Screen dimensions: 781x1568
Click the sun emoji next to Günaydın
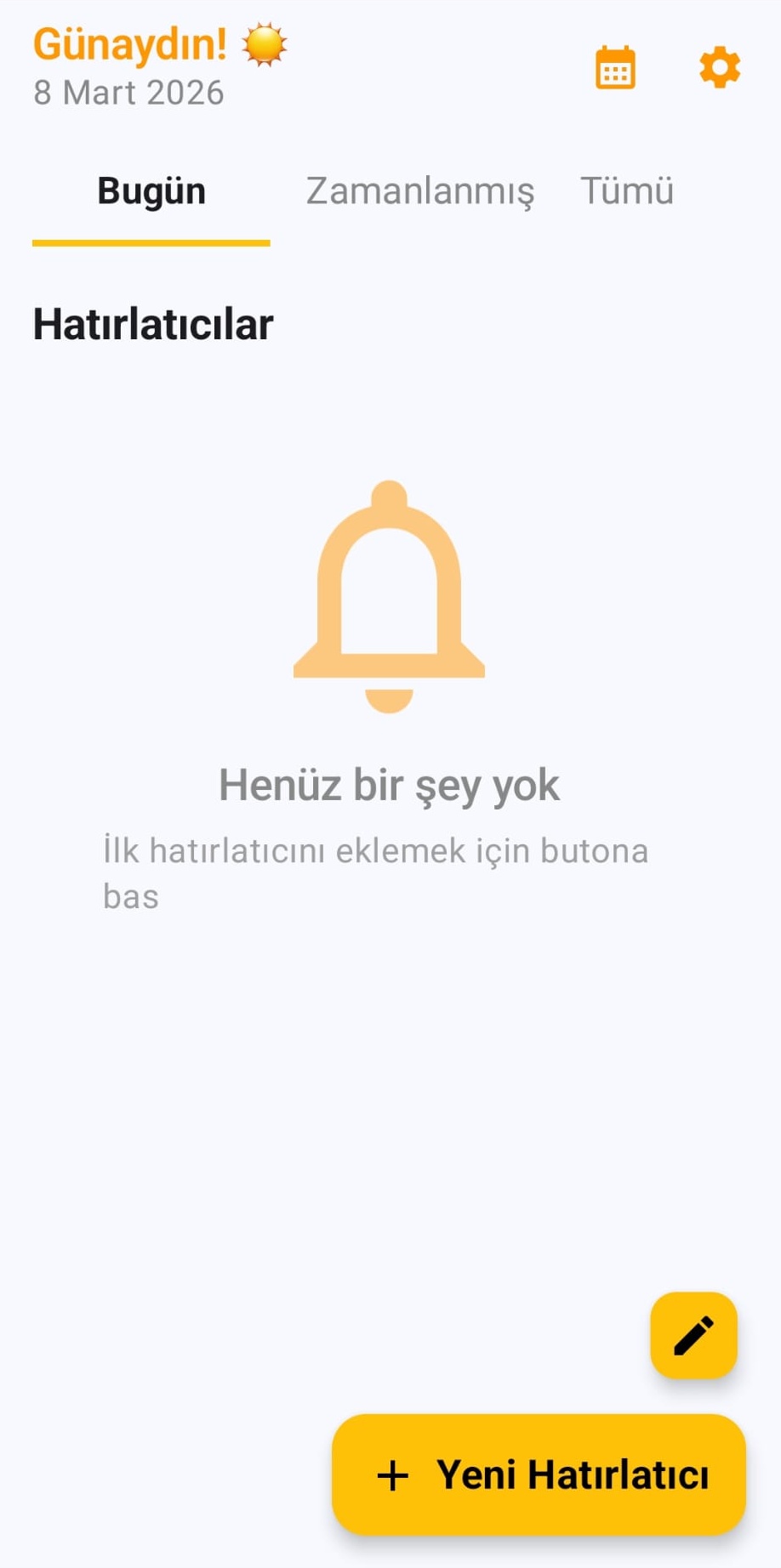pyautogui.click(x=264, y=44)
